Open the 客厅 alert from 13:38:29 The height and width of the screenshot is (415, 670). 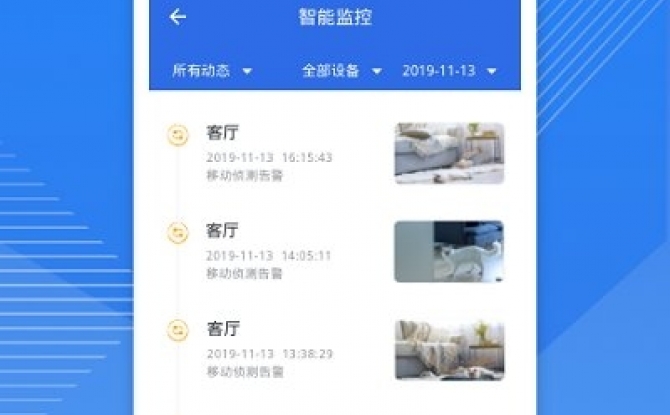(270, 349)
